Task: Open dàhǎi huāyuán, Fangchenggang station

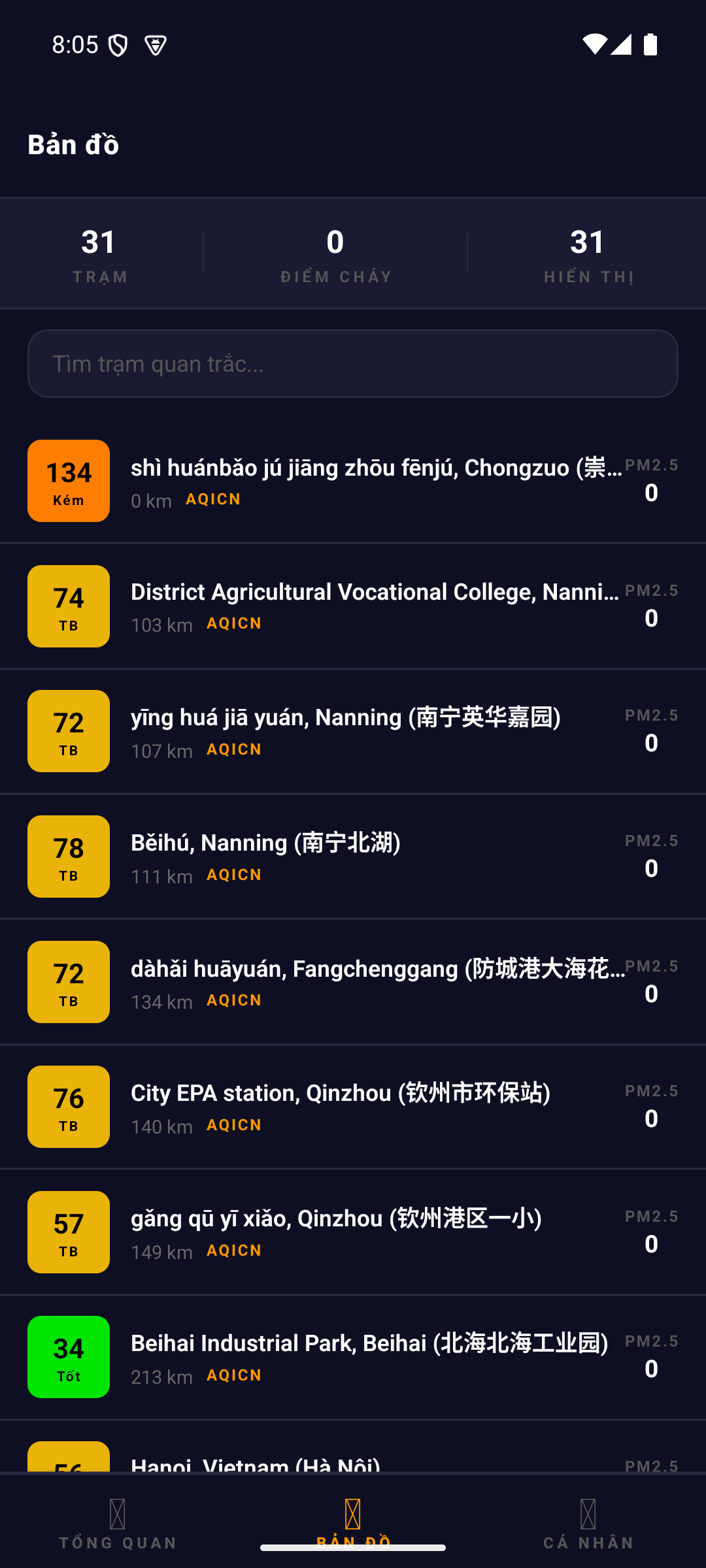Action: tap(353, 982)
